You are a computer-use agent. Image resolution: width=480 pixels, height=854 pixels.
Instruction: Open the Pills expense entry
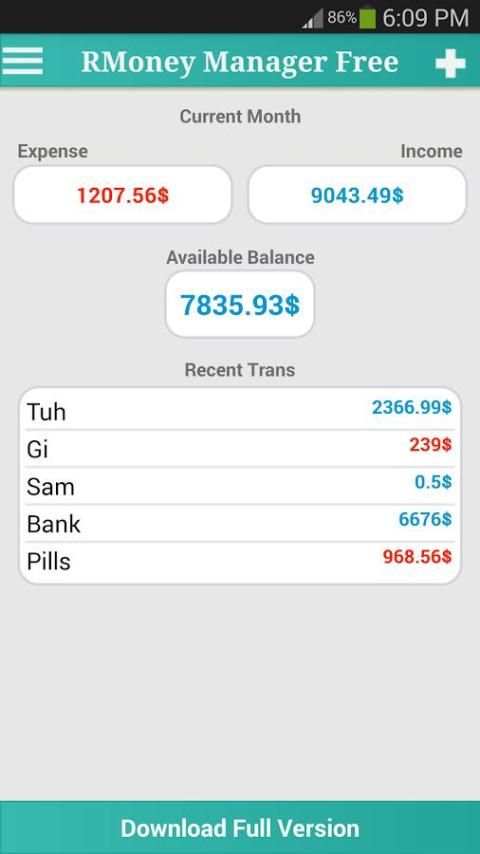click(240, 561)
